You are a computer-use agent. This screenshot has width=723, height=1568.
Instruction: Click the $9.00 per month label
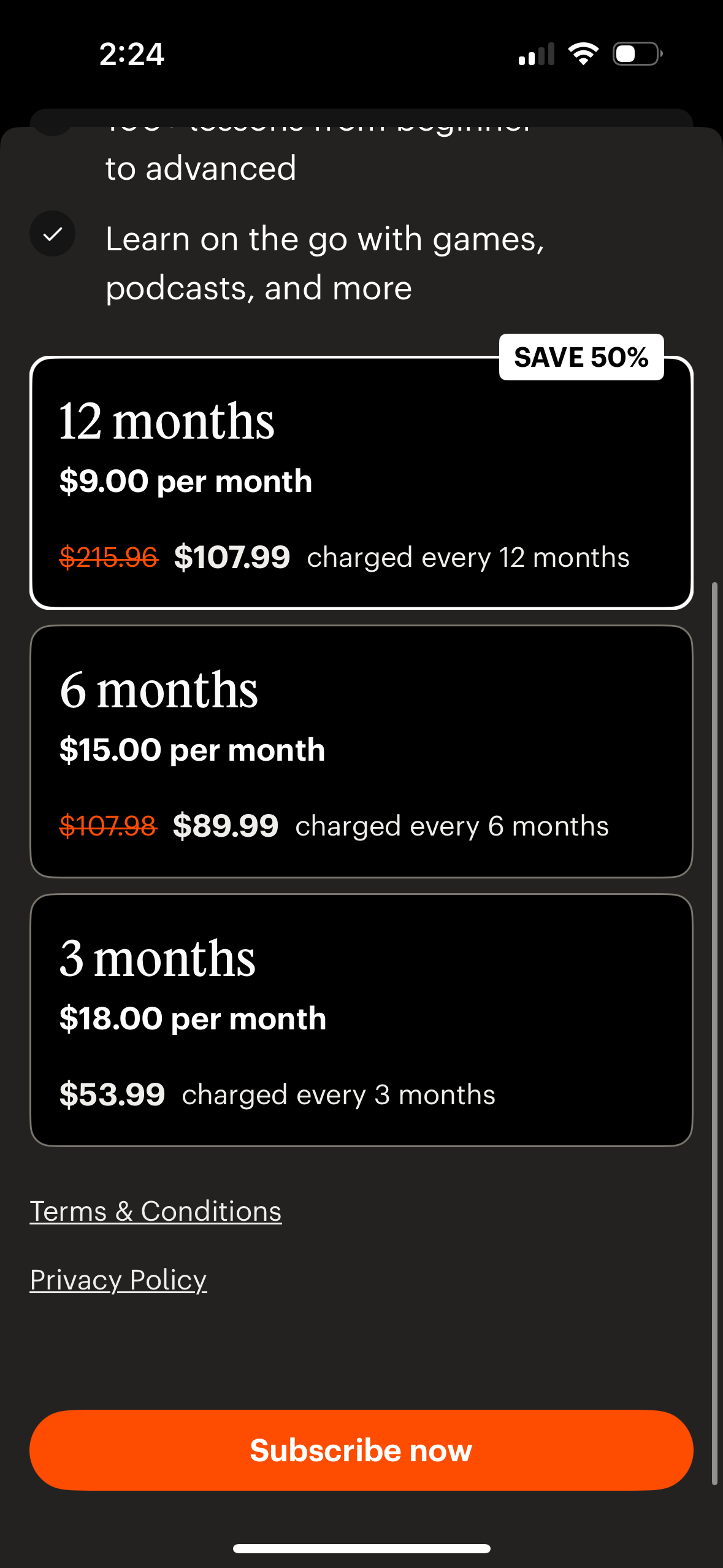pyautogui.click(x=185, y=482)
